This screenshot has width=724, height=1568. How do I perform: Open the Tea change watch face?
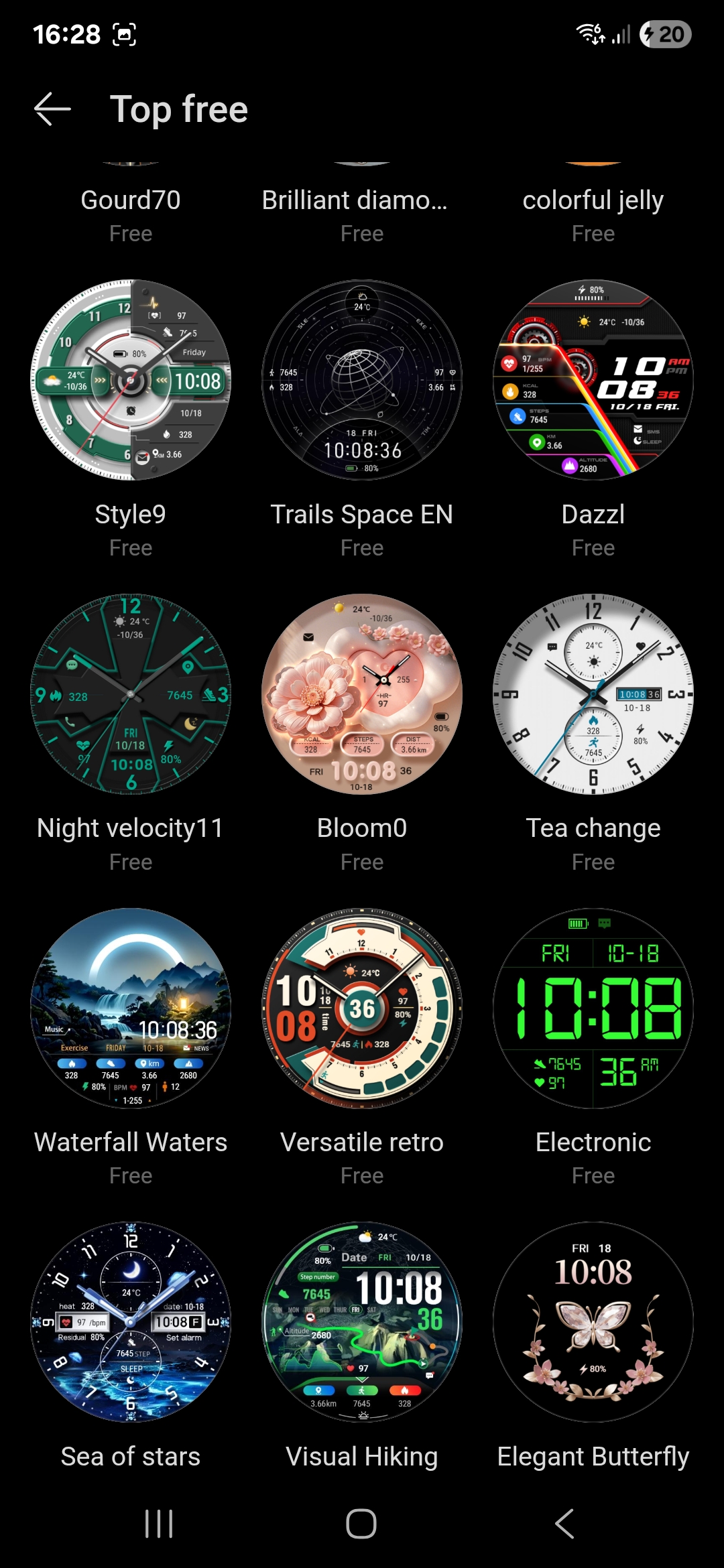coord(593,694)
